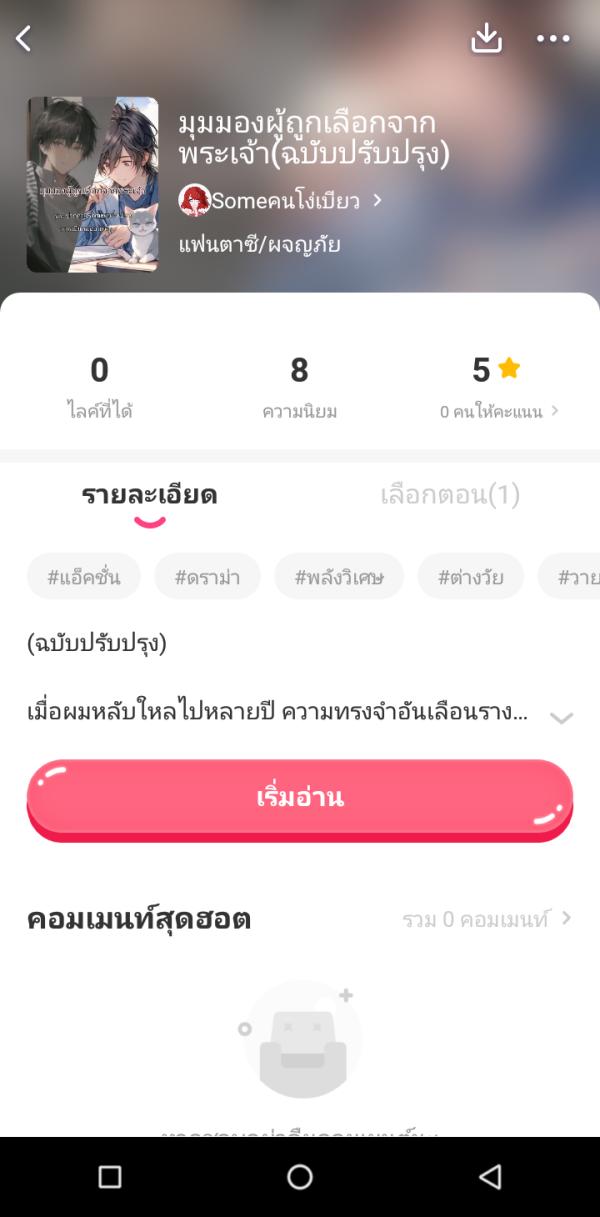600x1217 pixels.
Task: Browse the #พลังวิเศษ tag
Action: [x=339, y=577]
